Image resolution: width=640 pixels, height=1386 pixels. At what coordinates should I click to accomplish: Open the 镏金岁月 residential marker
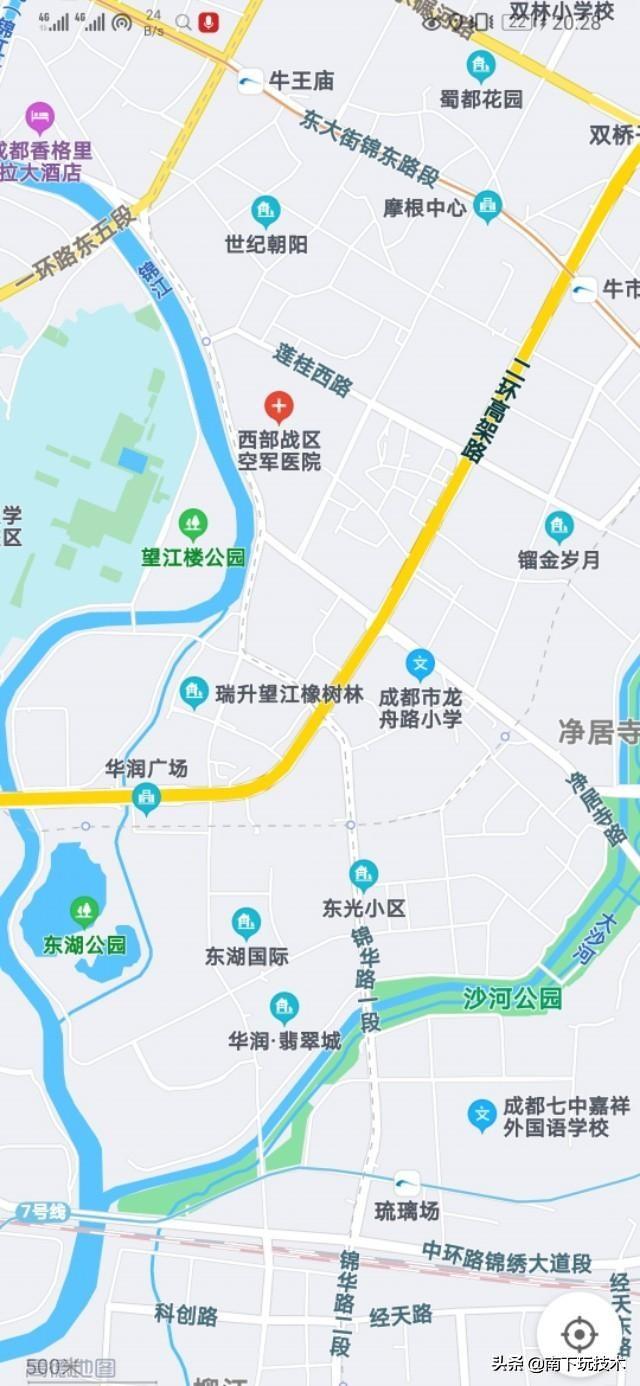pyautogui.click(x=559, y=527)
